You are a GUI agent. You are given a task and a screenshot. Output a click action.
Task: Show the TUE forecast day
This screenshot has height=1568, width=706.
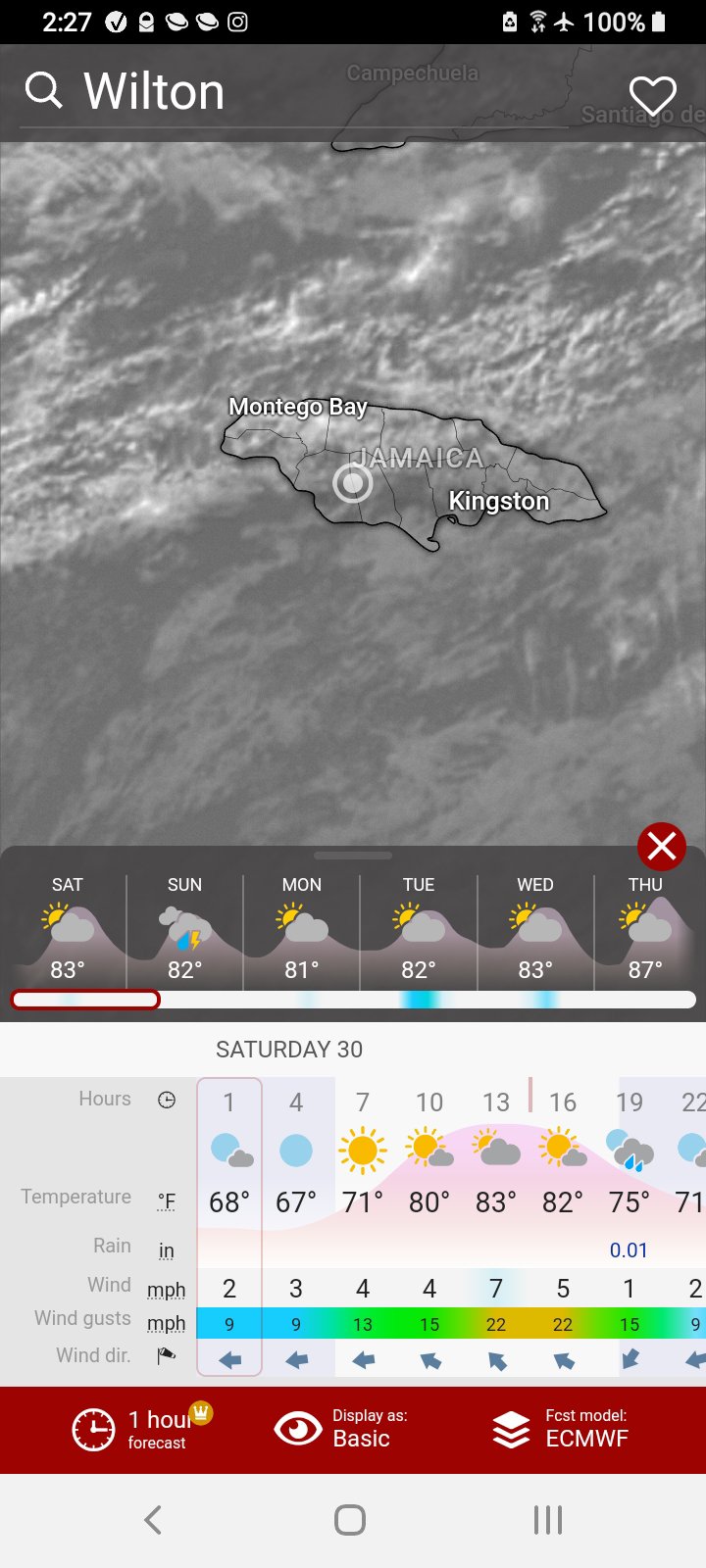point(419,926)
